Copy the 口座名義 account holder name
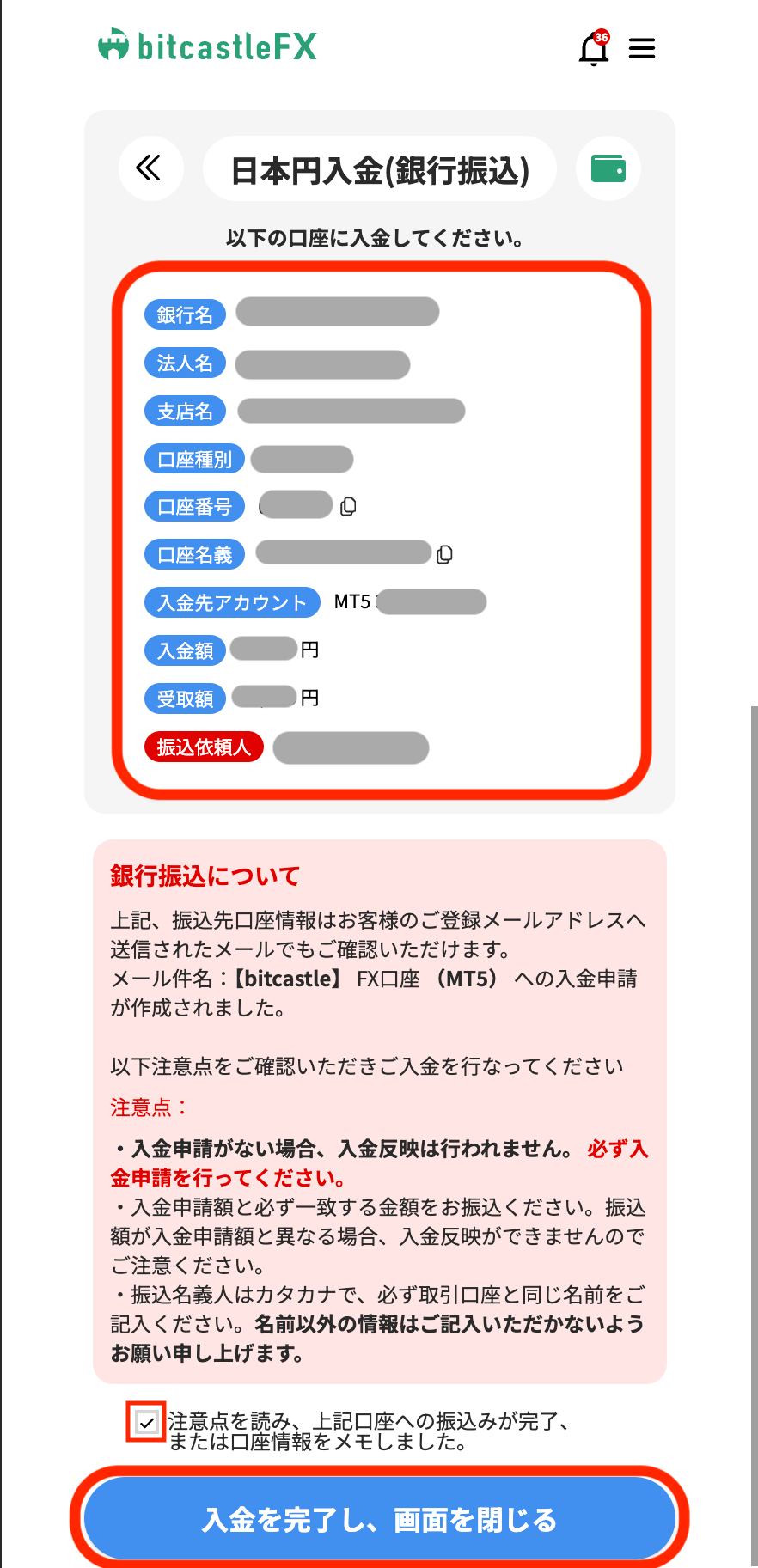 444,555
